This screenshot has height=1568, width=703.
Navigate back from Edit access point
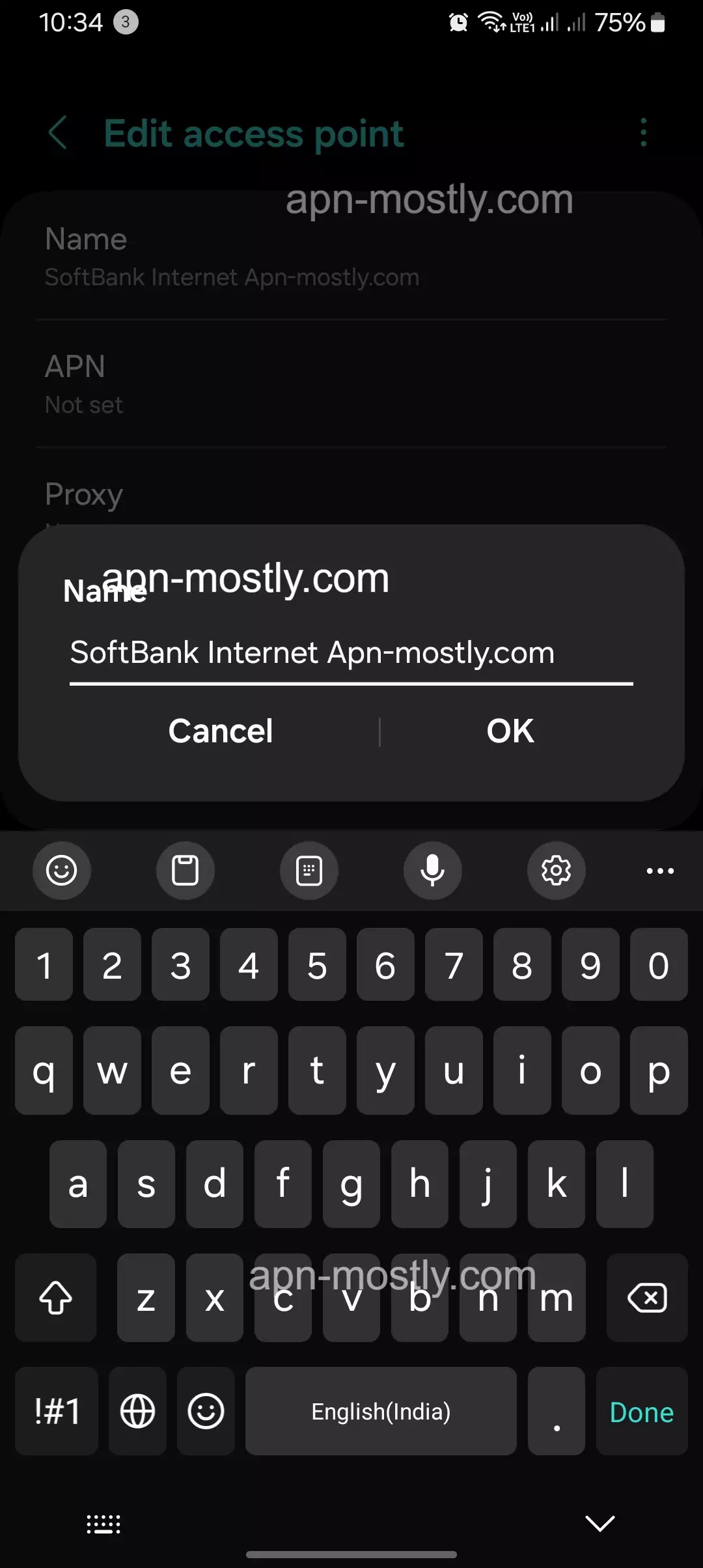58,133
